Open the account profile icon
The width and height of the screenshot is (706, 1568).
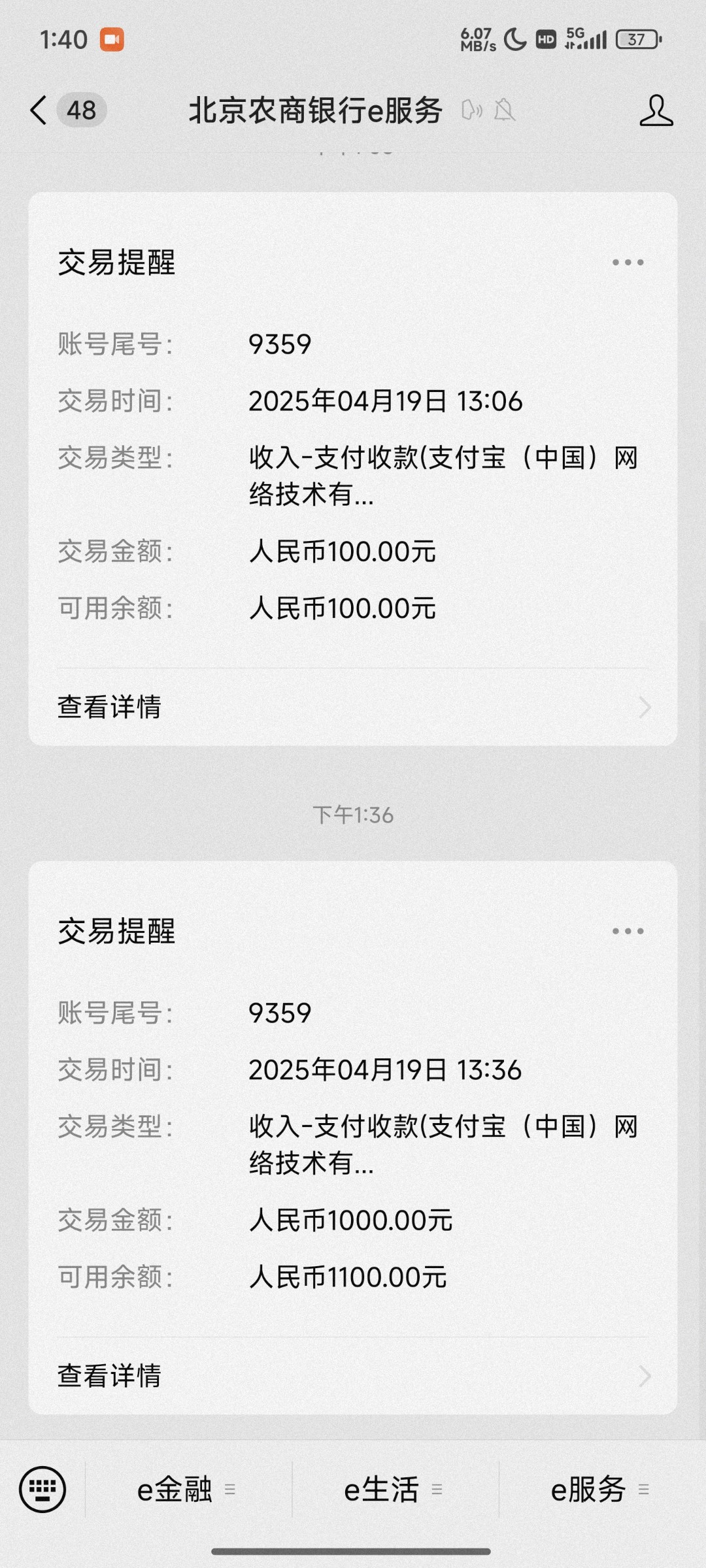pyautogui.click(x=656, y=110)
